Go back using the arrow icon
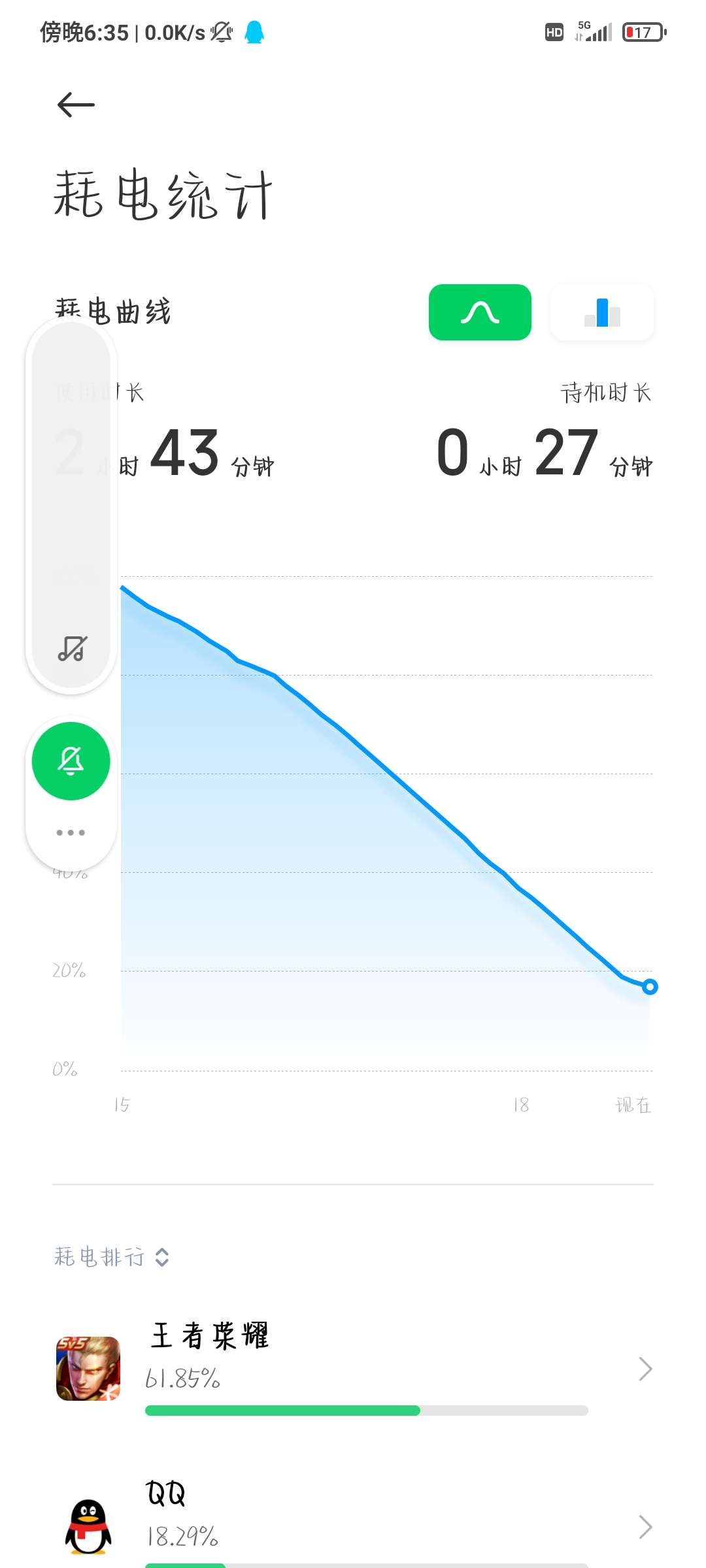 click(76, 105)
